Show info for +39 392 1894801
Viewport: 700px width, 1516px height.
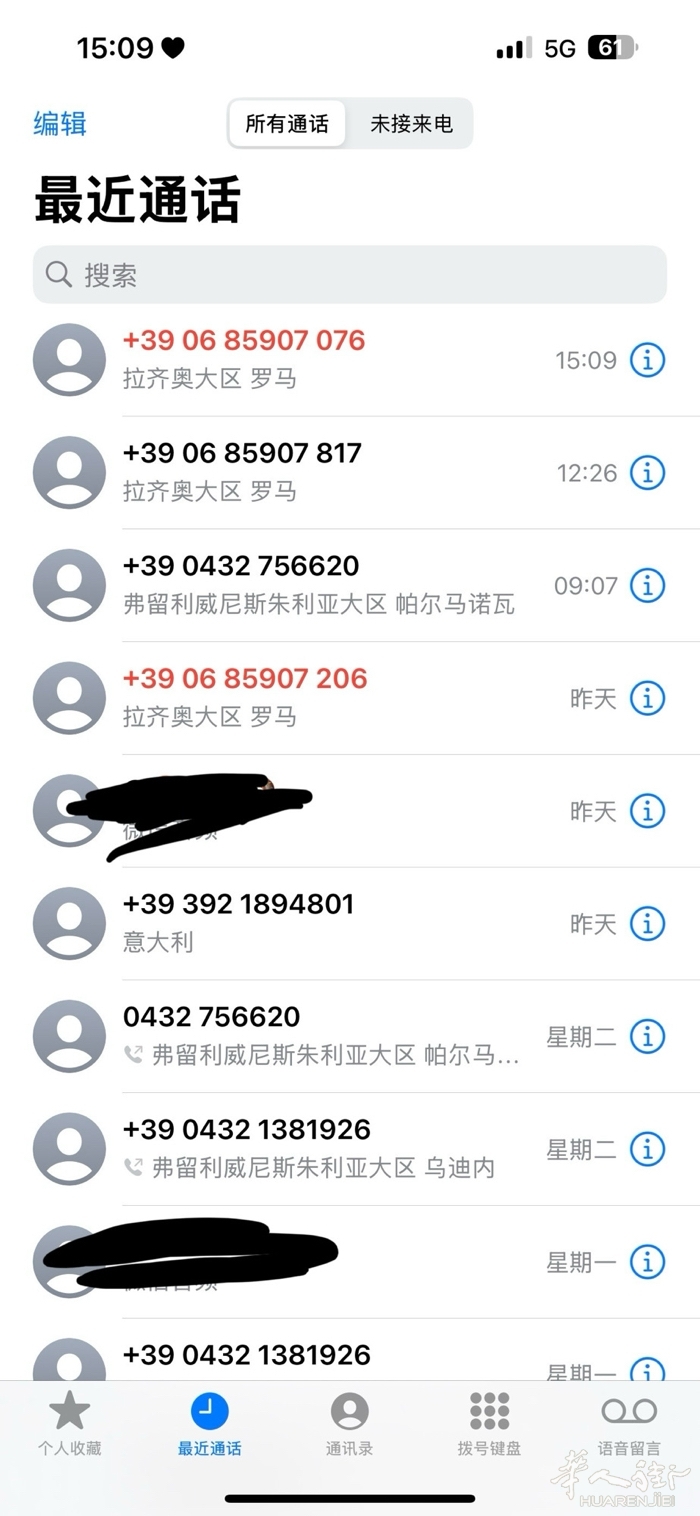coord(647,923)
